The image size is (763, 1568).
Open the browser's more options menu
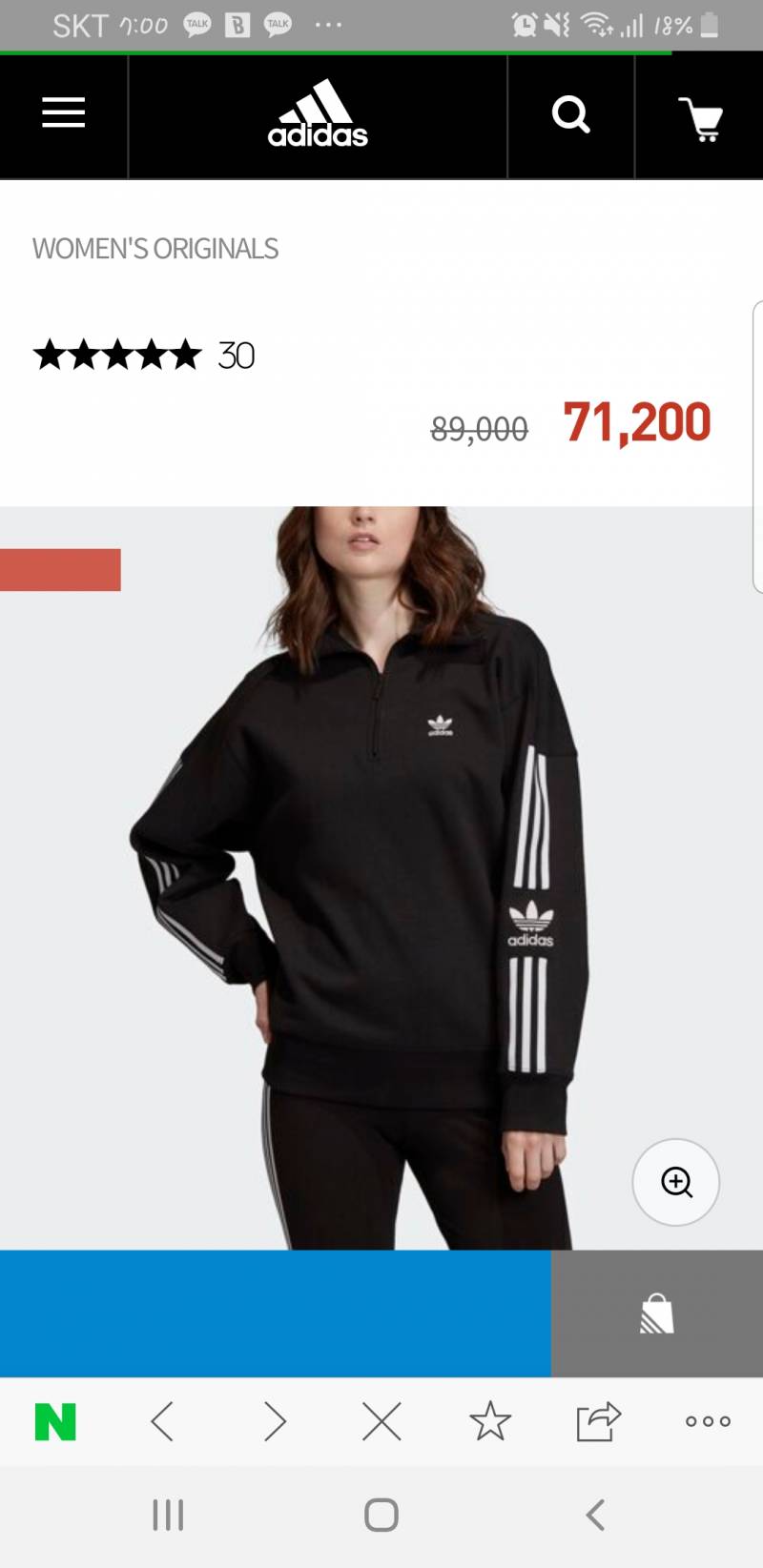click(708, 1422)
